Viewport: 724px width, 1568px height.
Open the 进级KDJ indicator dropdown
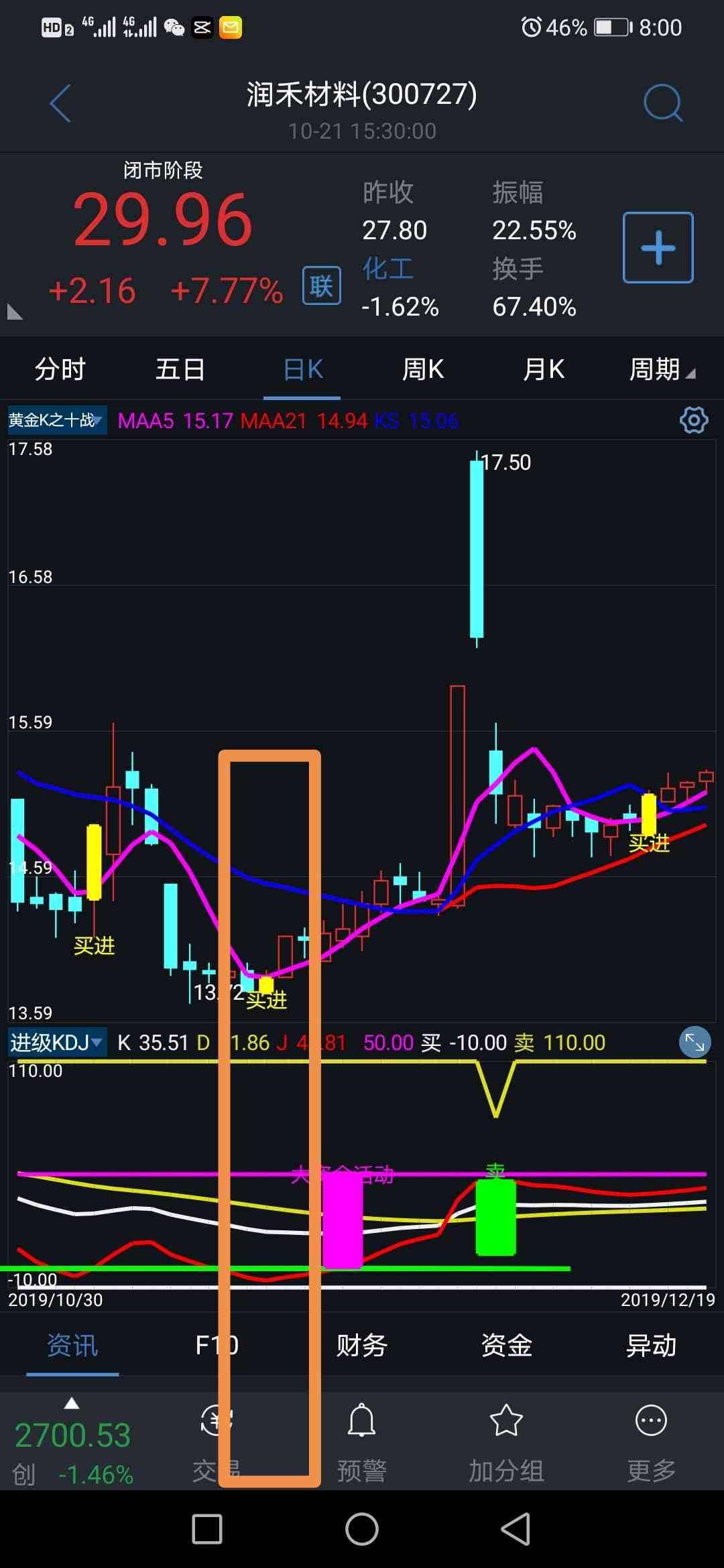[56, 1043]
